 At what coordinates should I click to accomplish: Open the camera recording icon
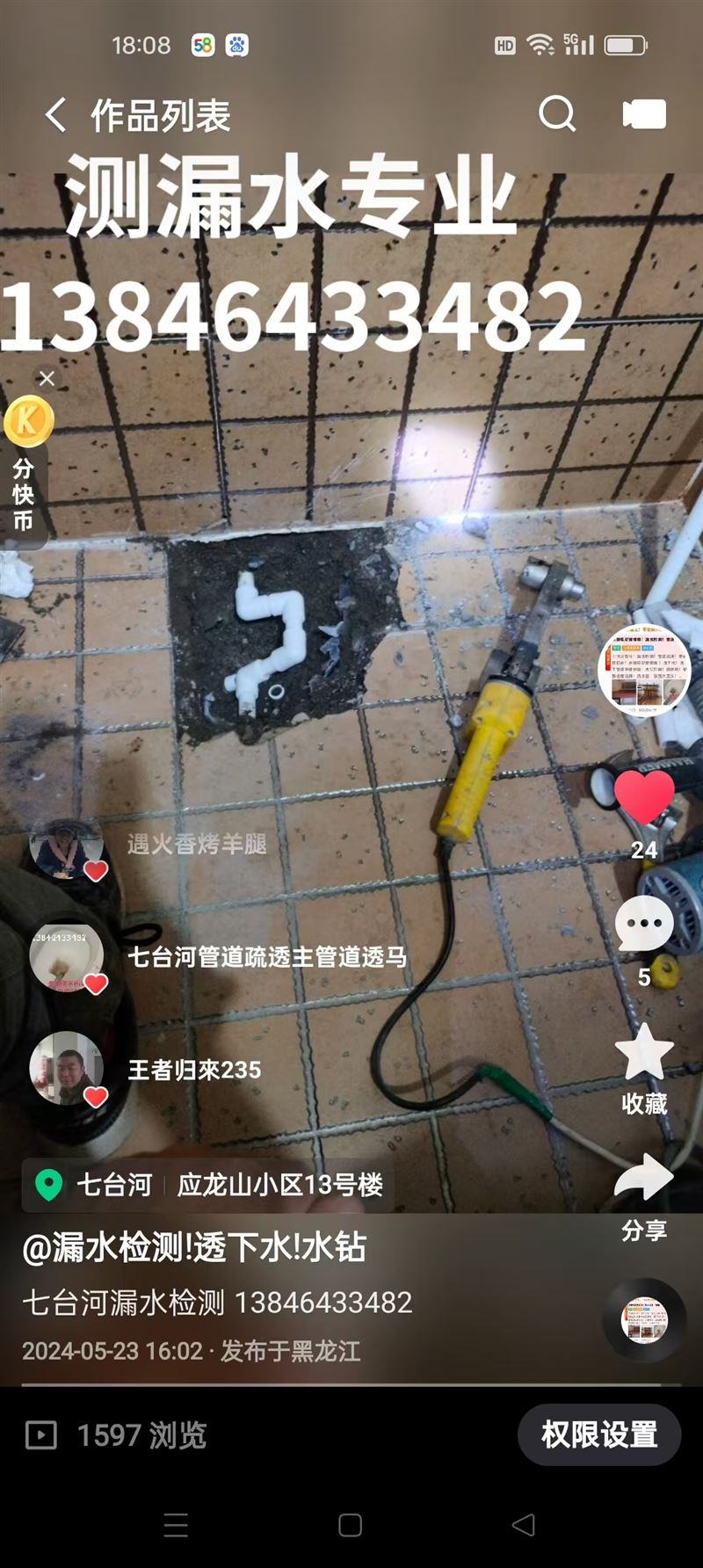[x=644, y=114]
